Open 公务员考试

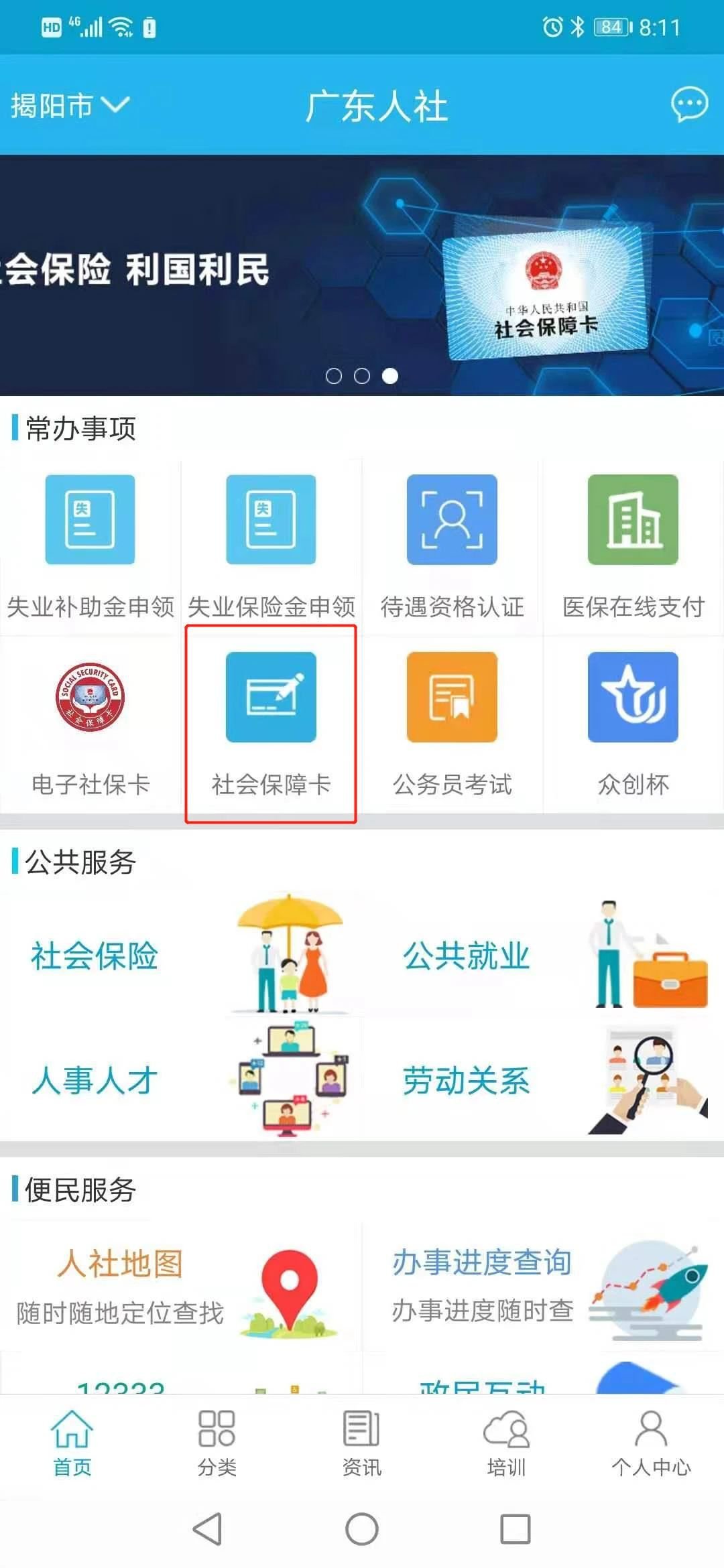452,724
